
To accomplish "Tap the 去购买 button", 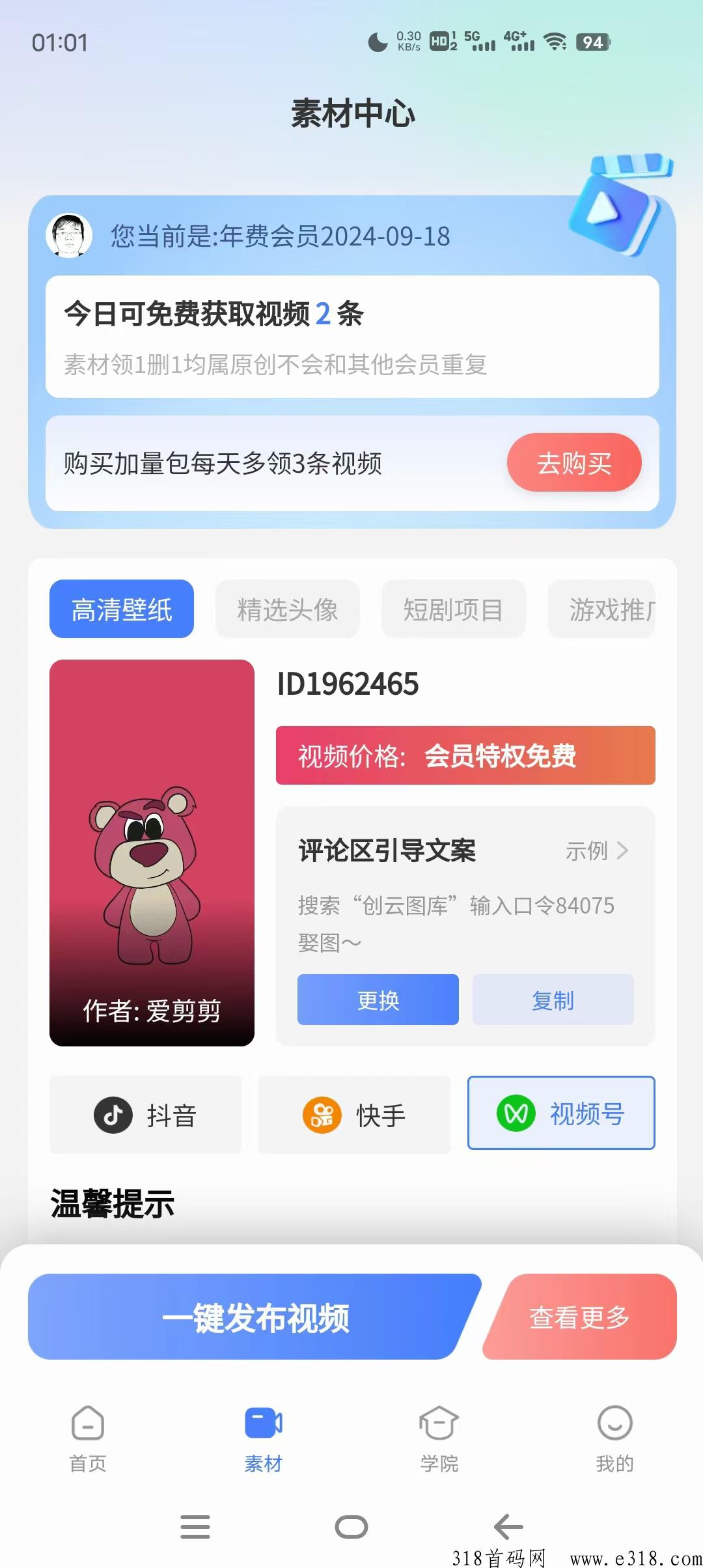I will pos(574,463).
